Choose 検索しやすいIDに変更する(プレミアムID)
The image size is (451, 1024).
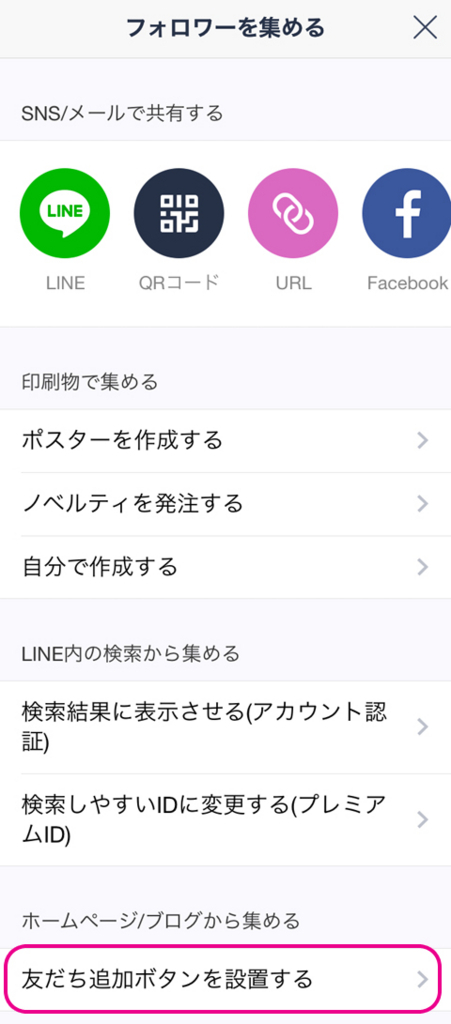click(x=225, y=820)
